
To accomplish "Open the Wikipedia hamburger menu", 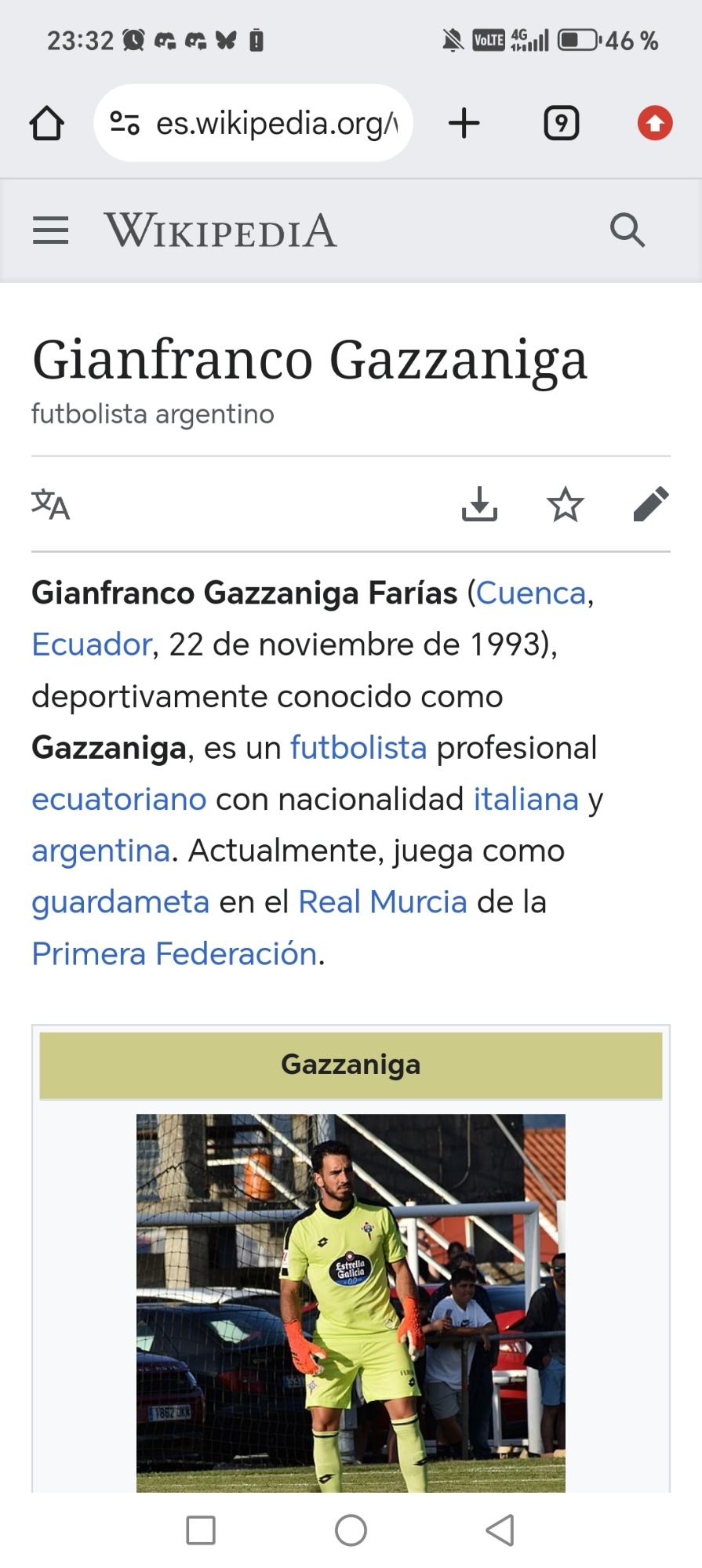I will point(50,230).
